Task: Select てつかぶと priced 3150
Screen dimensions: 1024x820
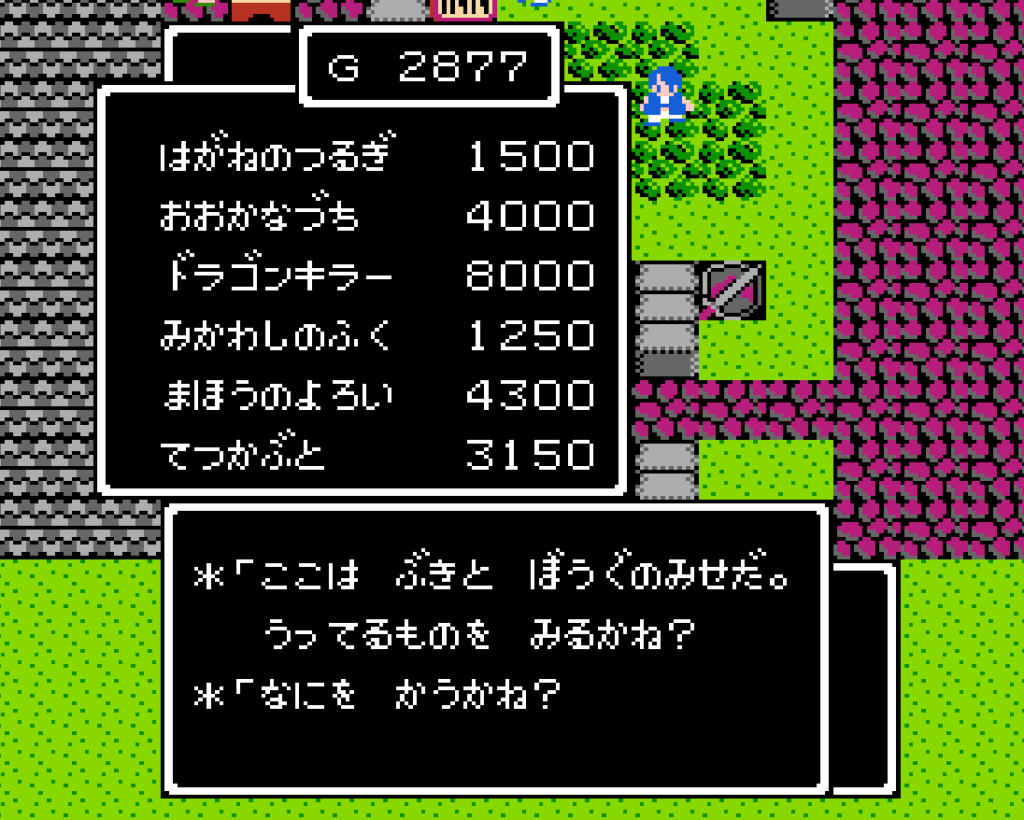Action: (242, 457)
